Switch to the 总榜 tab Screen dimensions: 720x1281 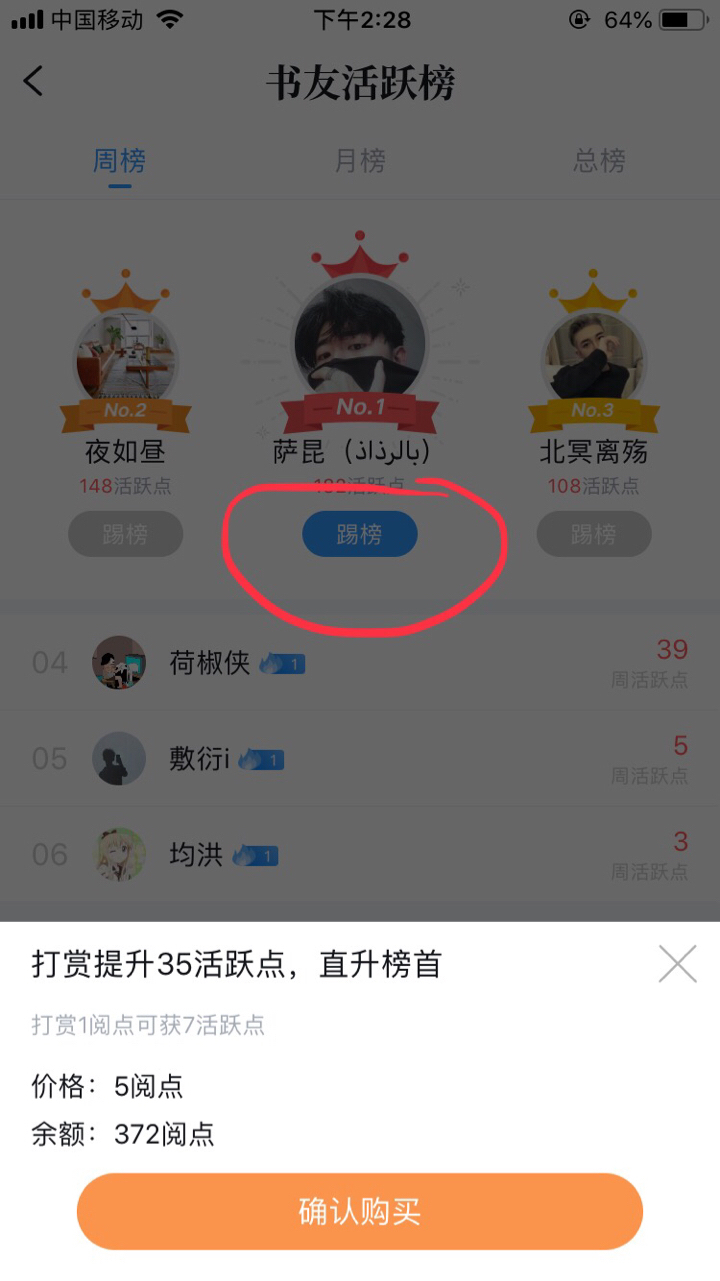pyautogui.click(x=599, y=160)
